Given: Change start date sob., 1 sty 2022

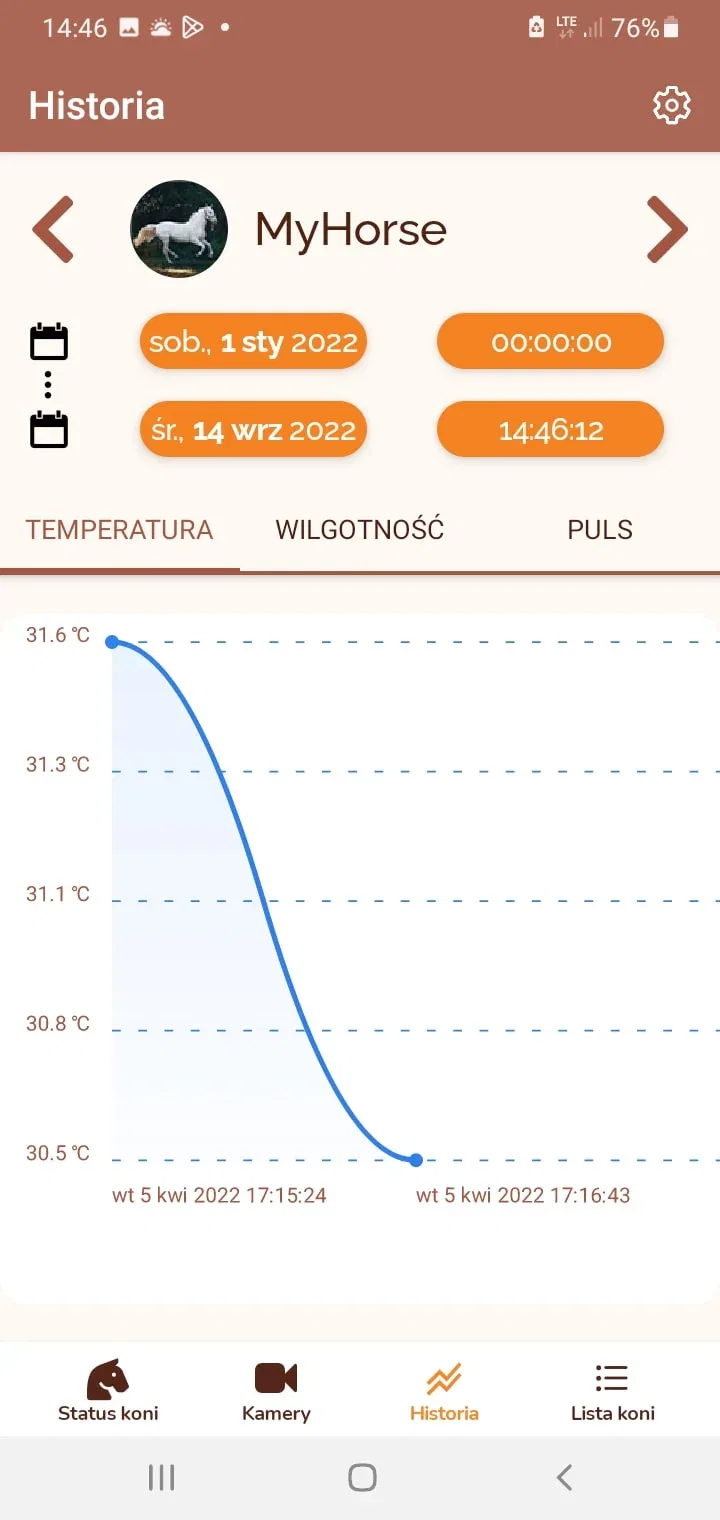Looking at the screenshot, I should (x=253, y=342).
